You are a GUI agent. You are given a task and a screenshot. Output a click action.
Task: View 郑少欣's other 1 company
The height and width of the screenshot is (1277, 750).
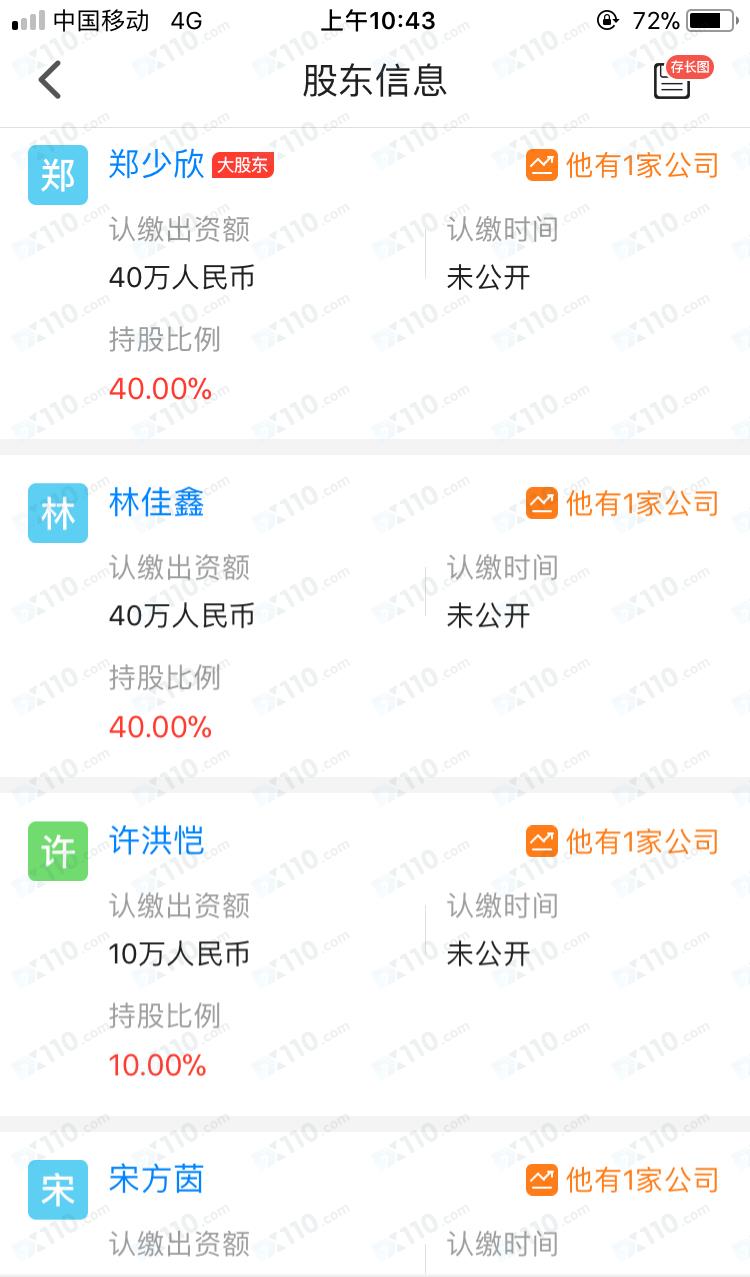pos(623,165)
